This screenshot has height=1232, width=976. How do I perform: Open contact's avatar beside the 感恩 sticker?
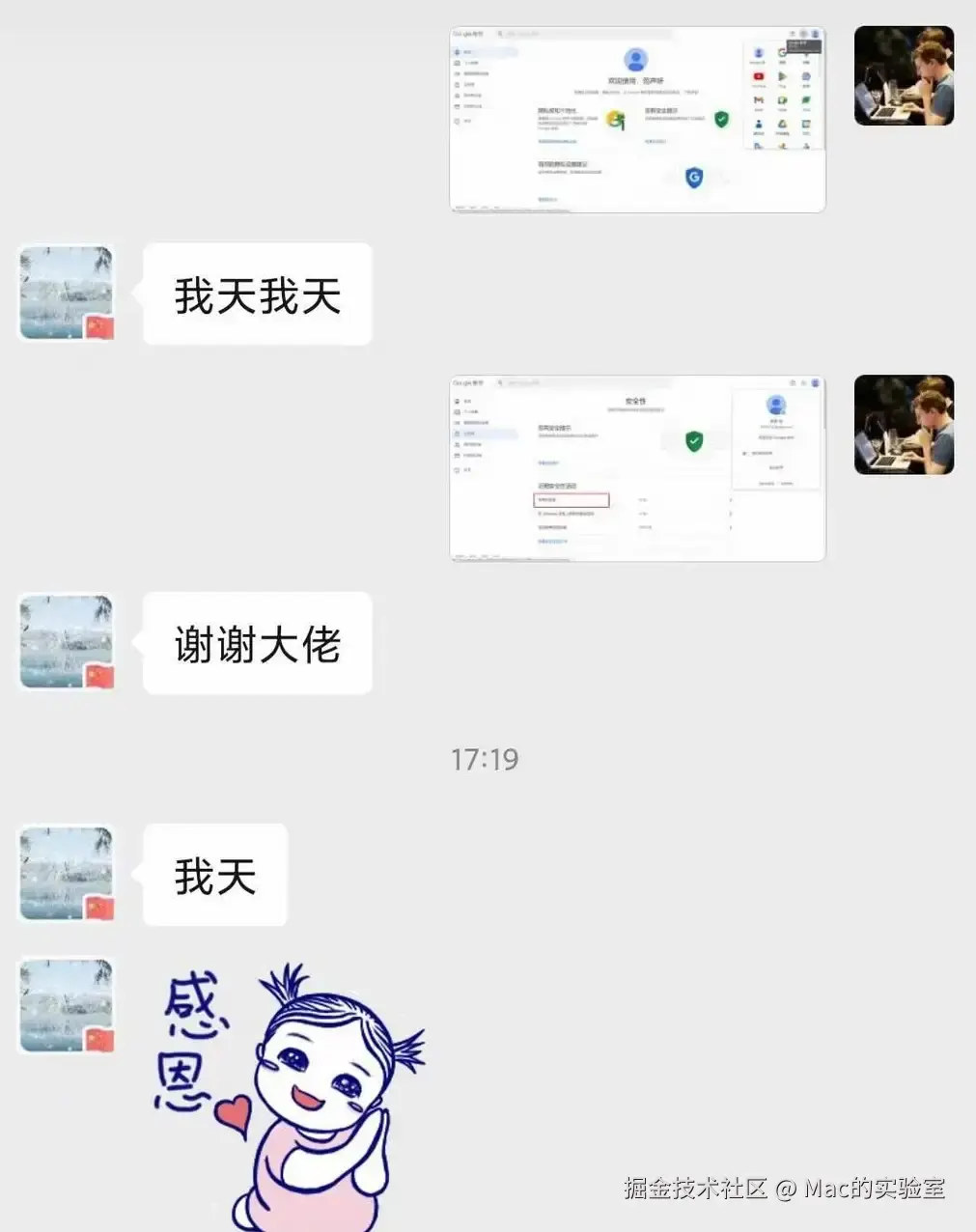[x=67, y=1005]
